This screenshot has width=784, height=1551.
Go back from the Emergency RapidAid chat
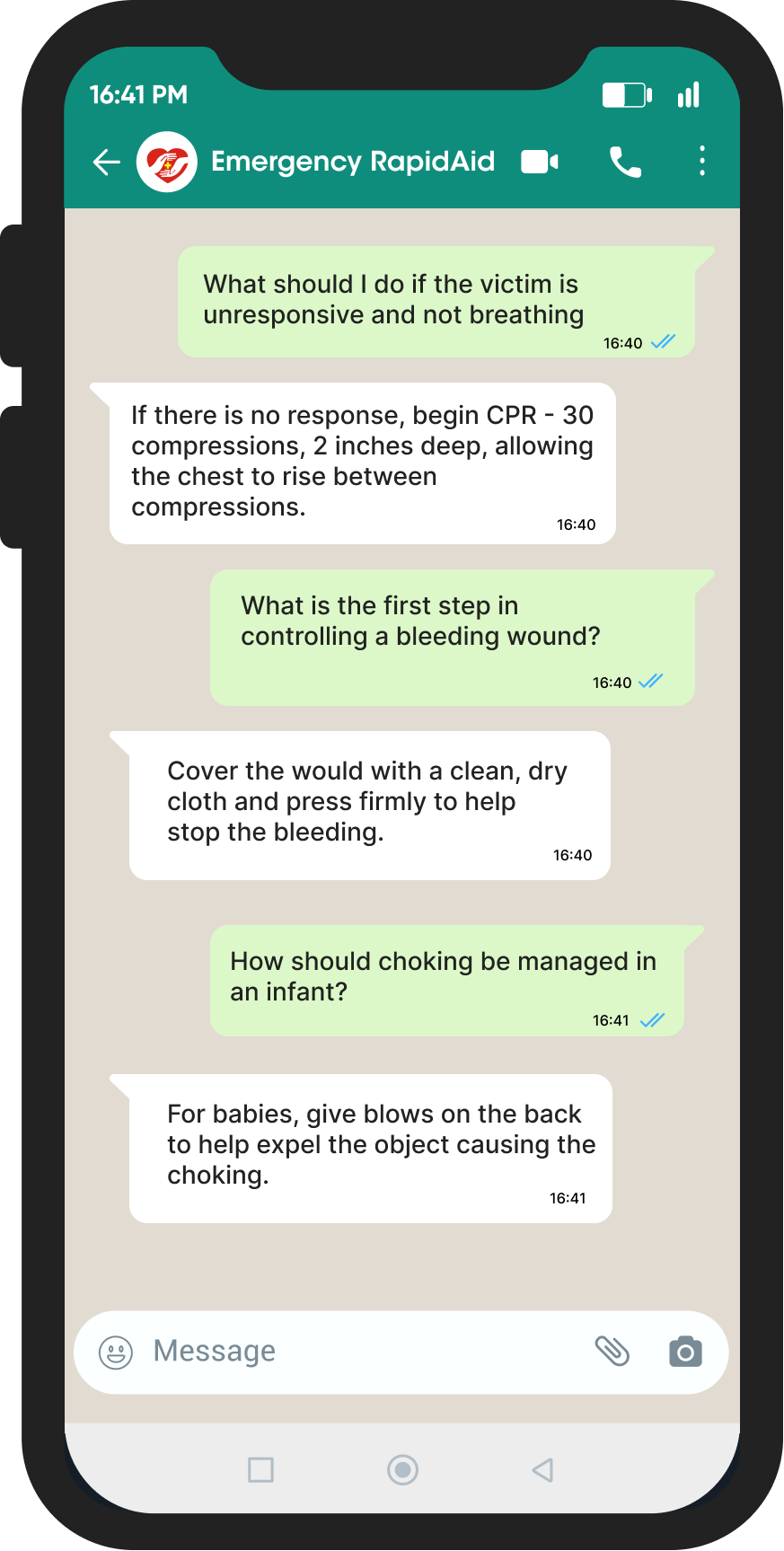(107, 162)
